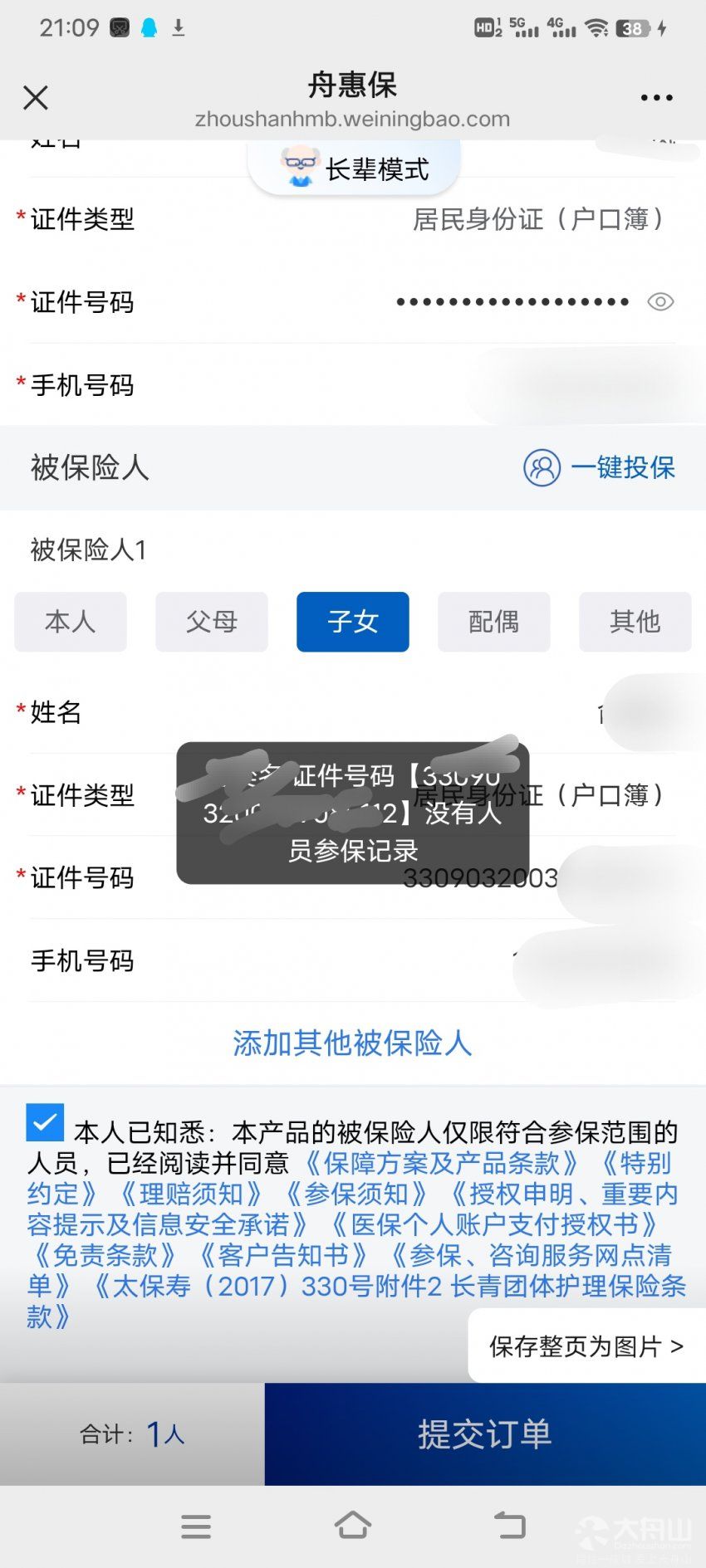This screenshot has height=1568, width=706.
Task: Reveal the hidden 证件号码 with eye icon
Action: click(660, 302)
